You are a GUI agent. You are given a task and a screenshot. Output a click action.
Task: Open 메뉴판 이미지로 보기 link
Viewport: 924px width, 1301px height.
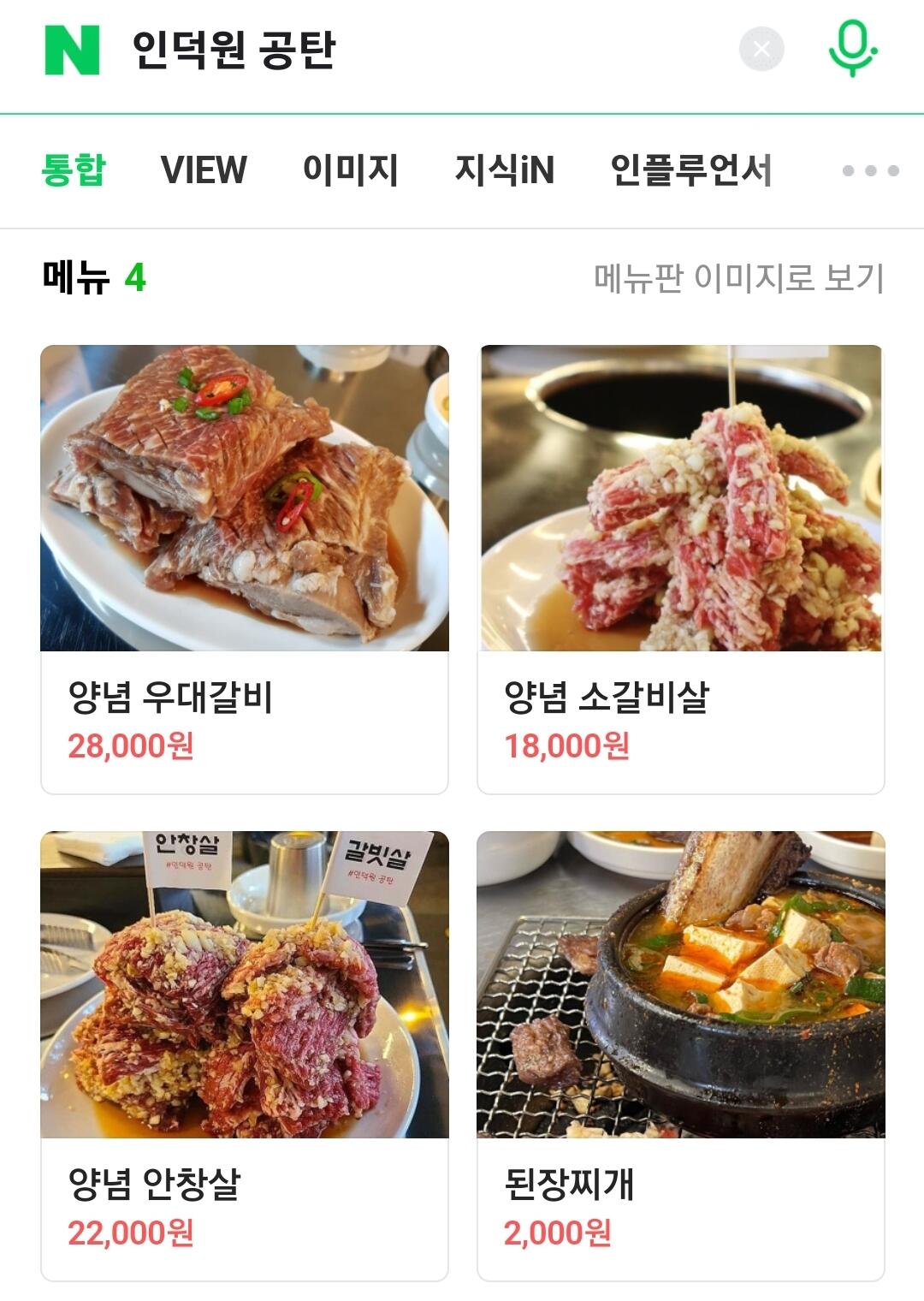click(738, 277)
